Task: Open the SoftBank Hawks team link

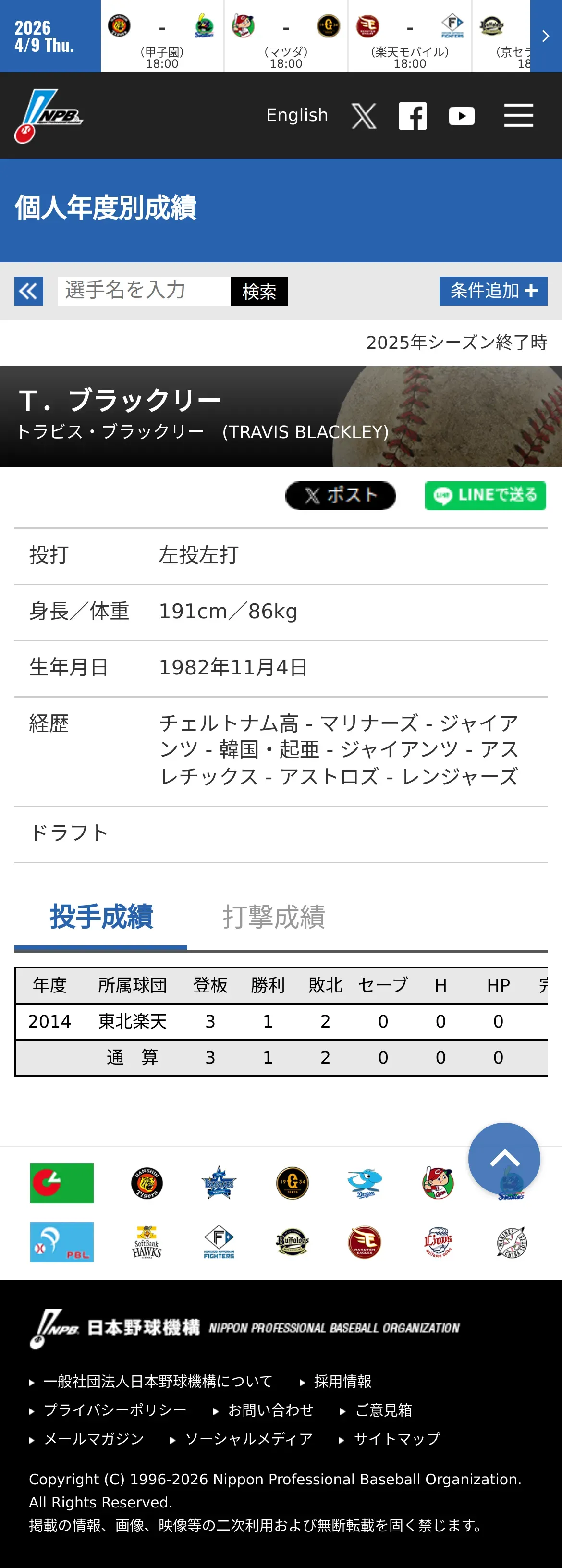Action: click(x=147, y=1242)
